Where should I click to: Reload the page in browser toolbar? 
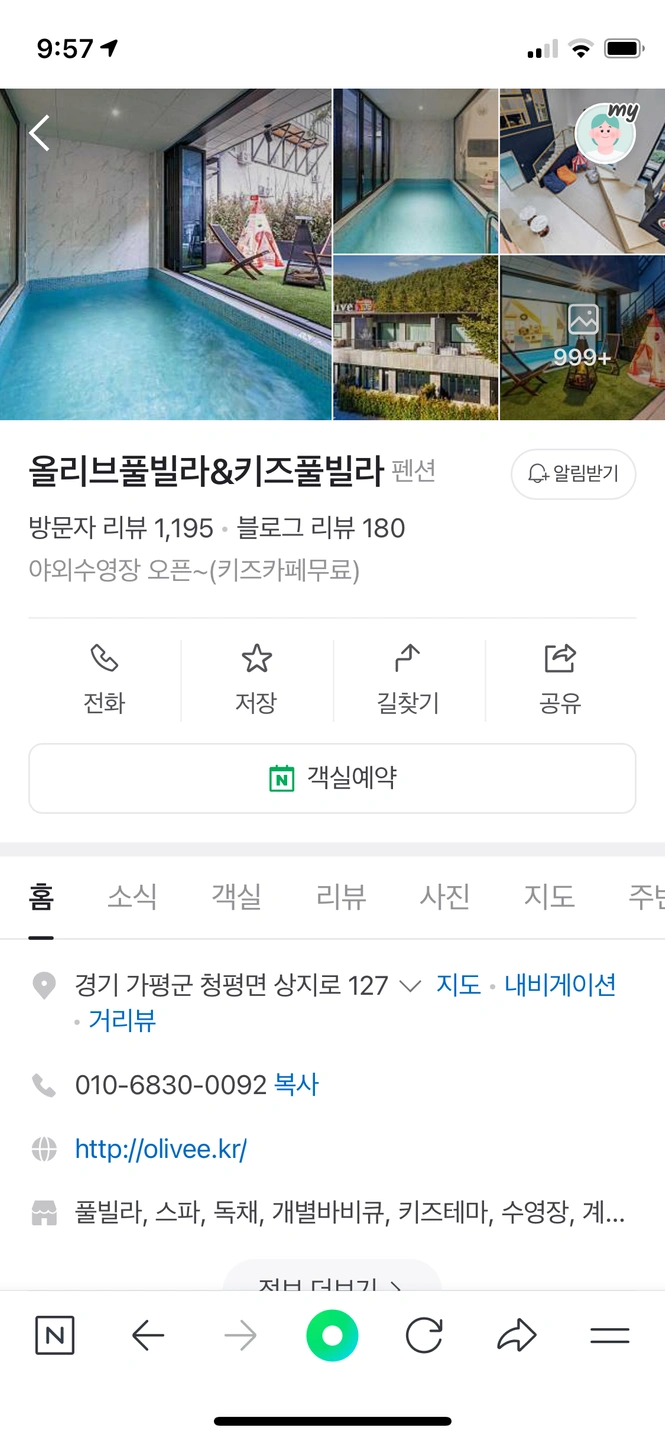pos(424,1336)
